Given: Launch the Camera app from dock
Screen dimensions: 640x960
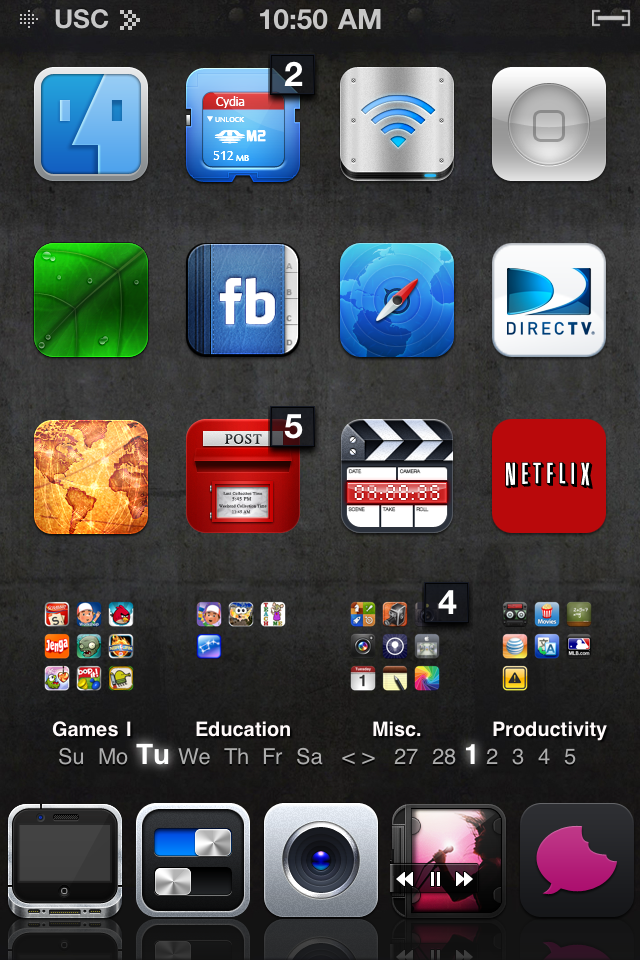Looking at the screenshot, I should [x=321, y=860].
